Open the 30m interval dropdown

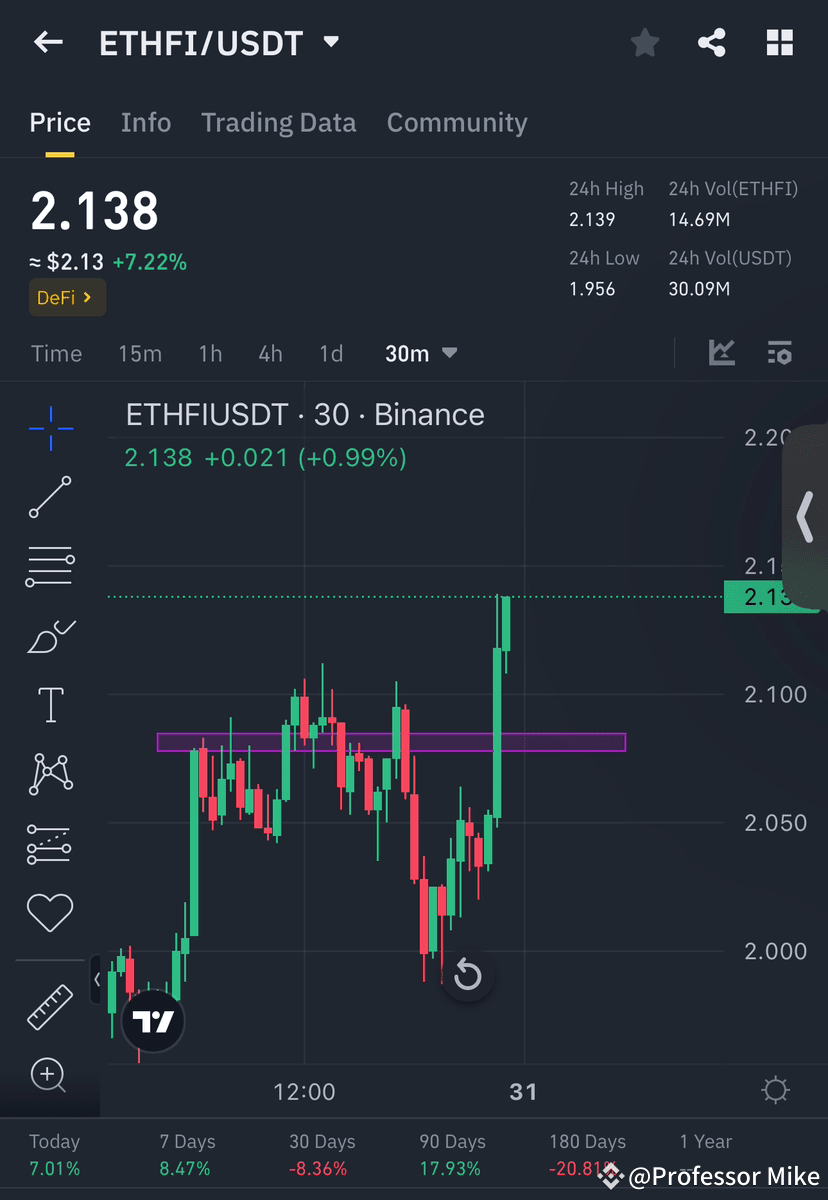click(x=421, y=353)
